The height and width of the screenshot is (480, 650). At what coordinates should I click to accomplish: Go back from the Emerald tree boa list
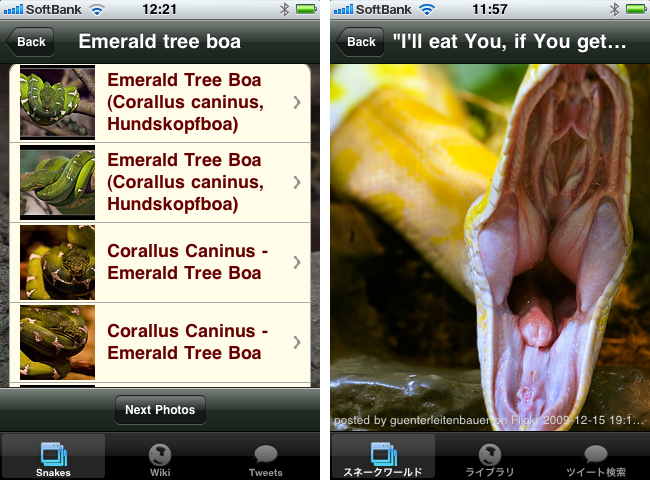(x=30, y=42)
